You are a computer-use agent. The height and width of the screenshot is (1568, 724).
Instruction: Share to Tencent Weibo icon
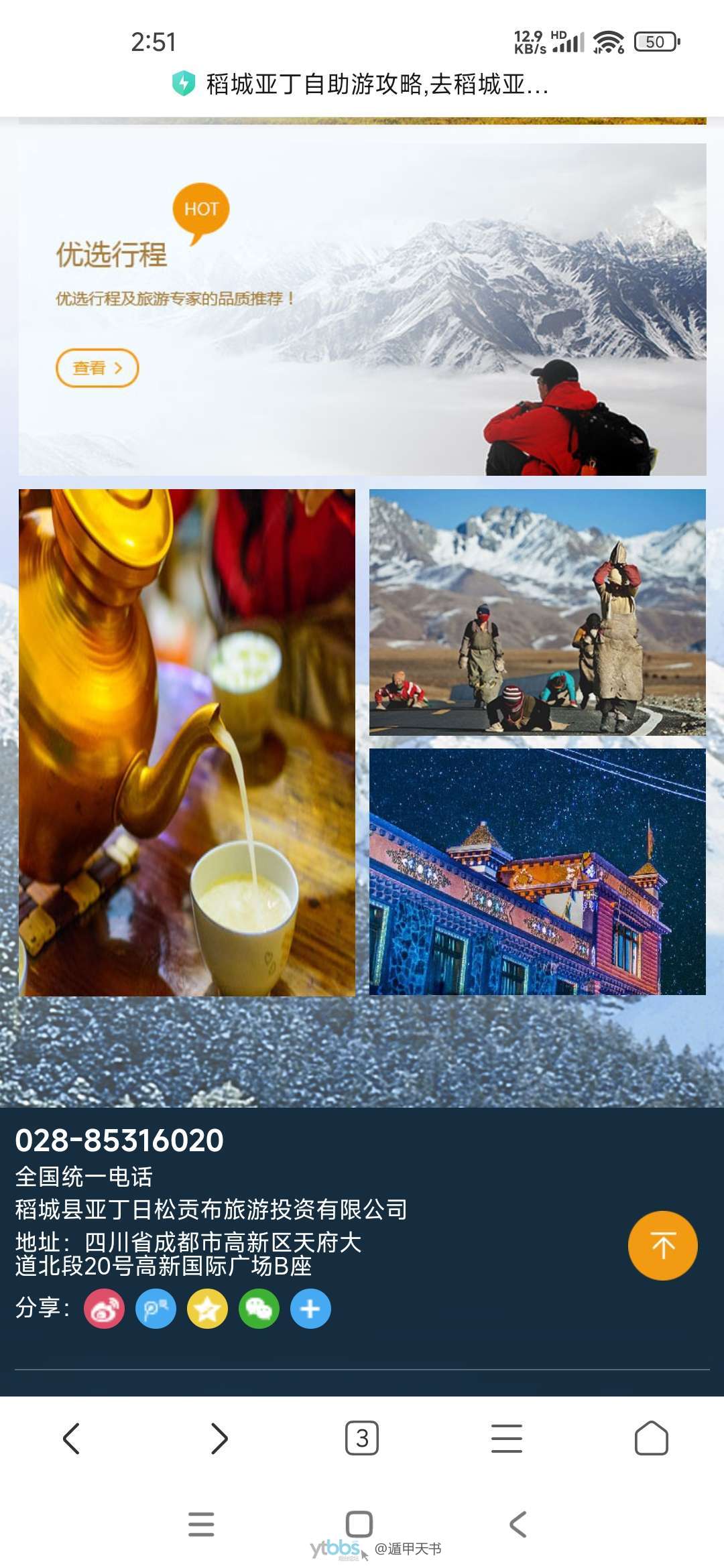tap(156, 1309)
